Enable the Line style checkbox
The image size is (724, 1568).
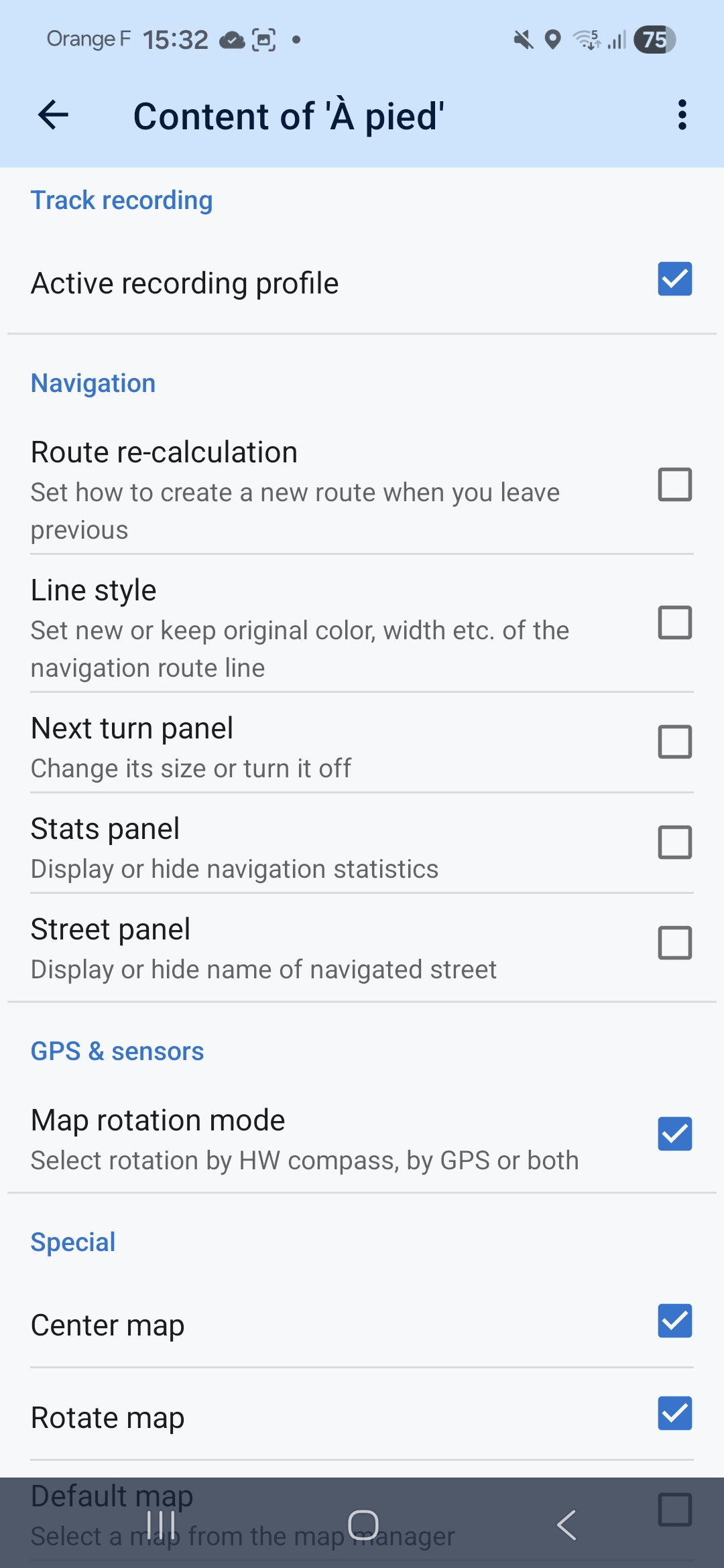(x=674, y=623)
